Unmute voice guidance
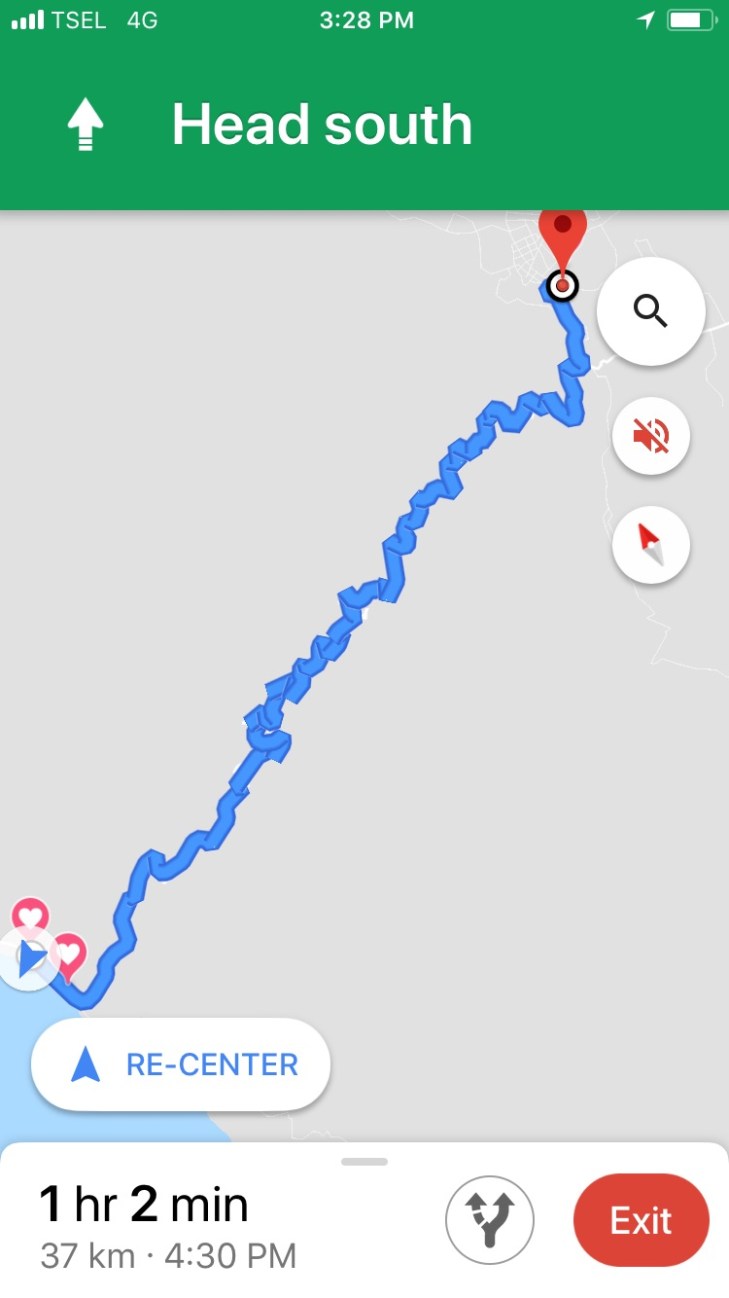 [650, 435]
